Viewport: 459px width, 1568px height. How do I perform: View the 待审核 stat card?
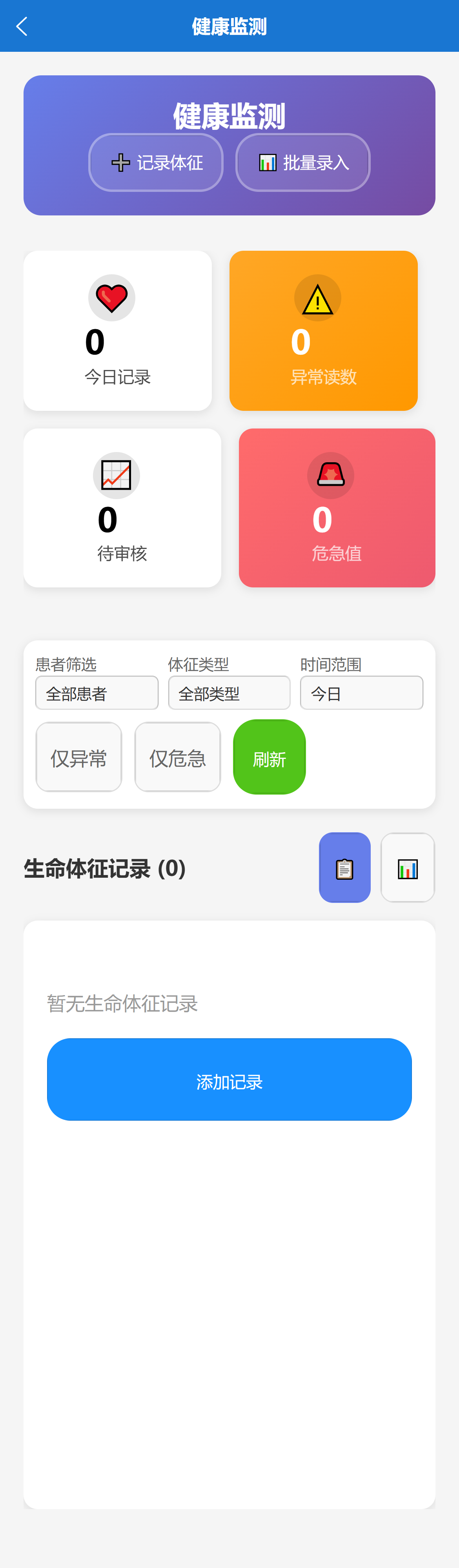click(x=122, y=508)
